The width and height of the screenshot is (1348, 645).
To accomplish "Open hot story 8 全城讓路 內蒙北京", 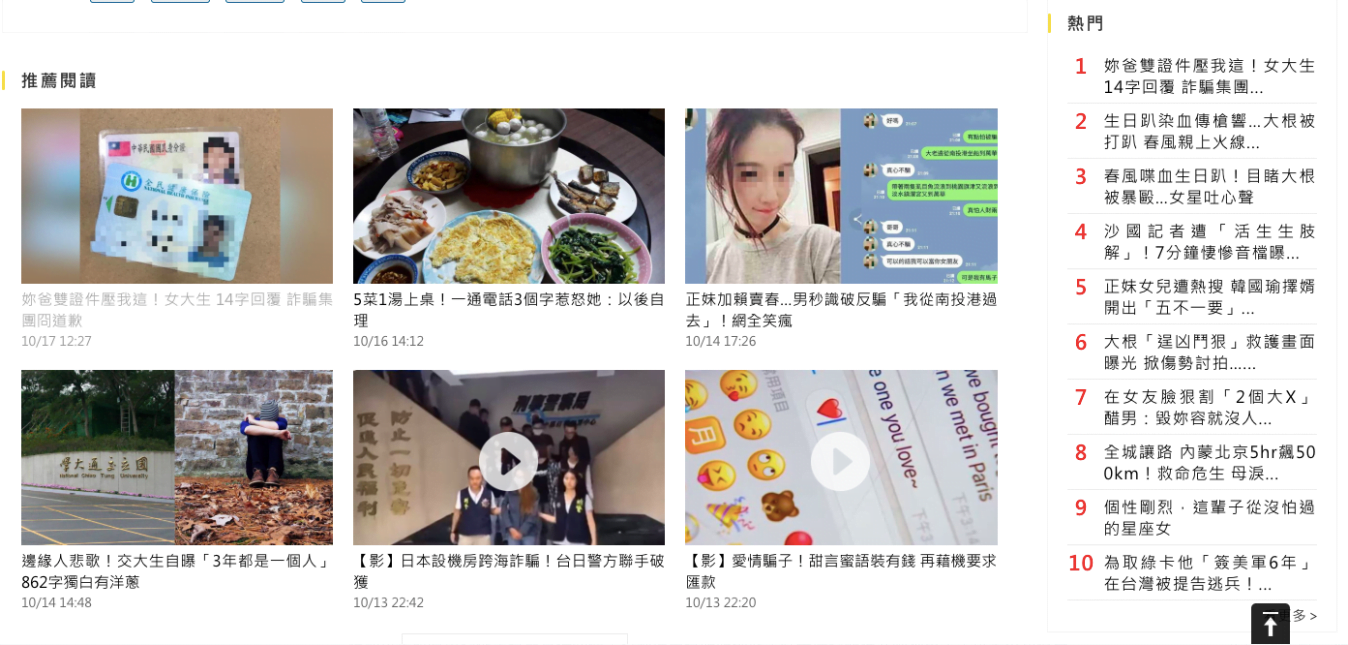I will [x=1208, y=462].
